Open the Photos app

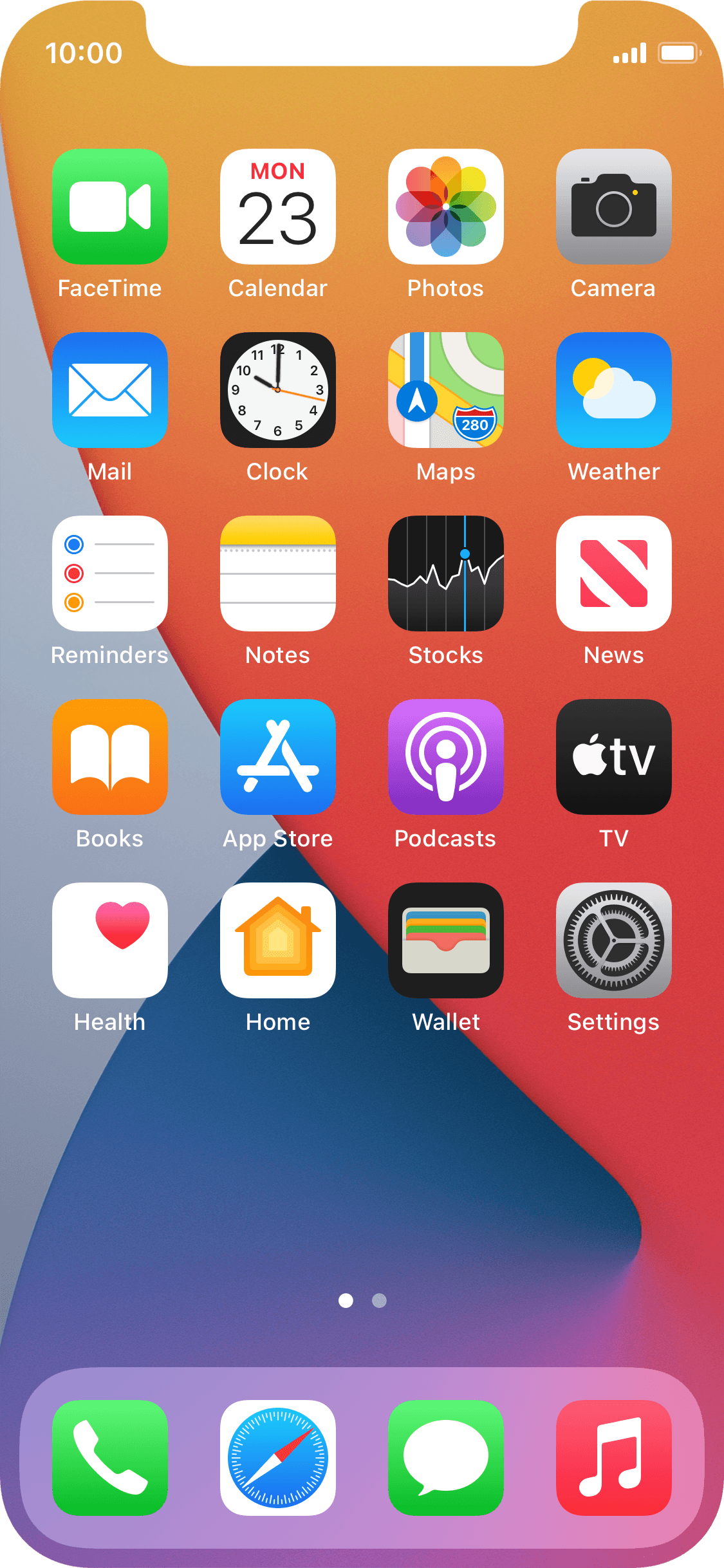446,207
